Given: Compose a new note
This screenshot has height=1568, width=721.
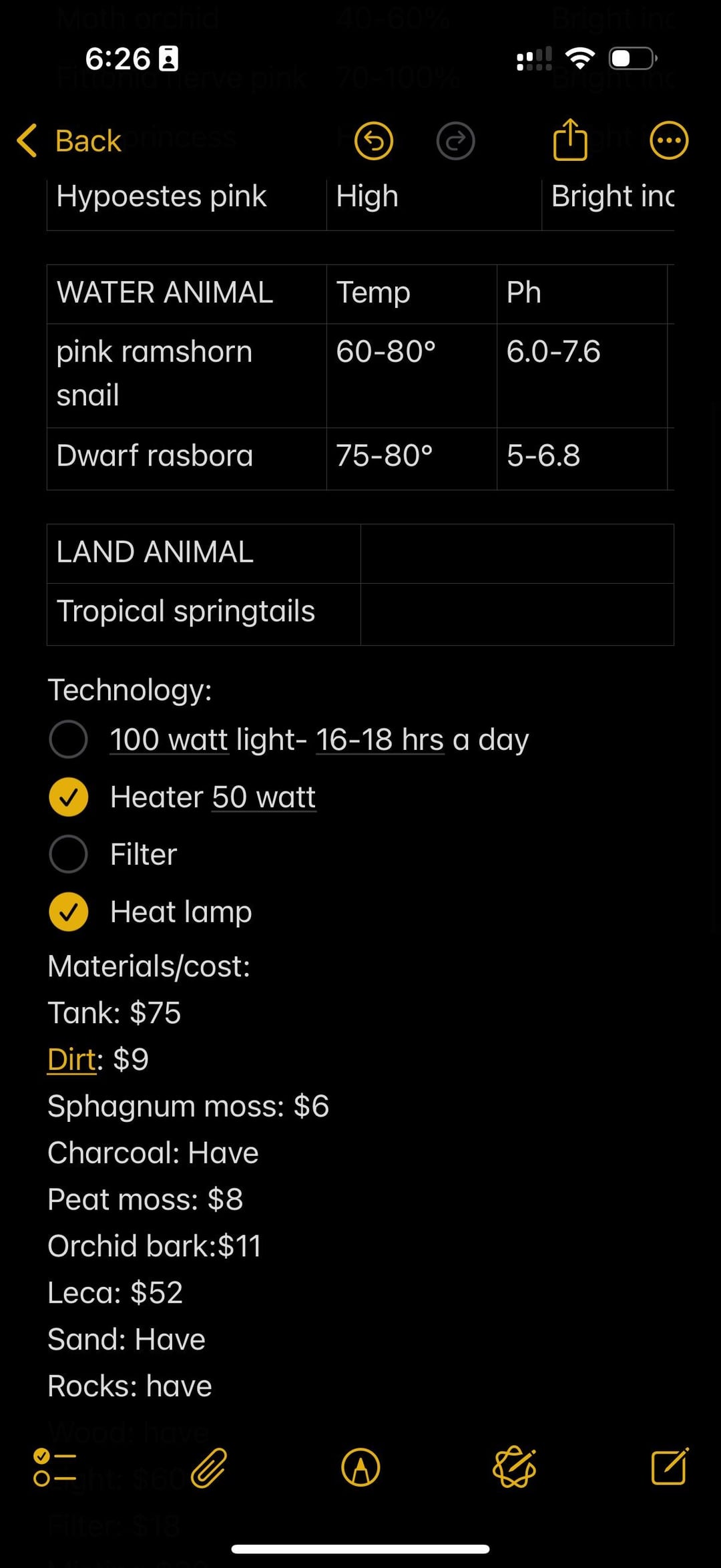Looking at the screenshot, I should [x=669, y=1467].
